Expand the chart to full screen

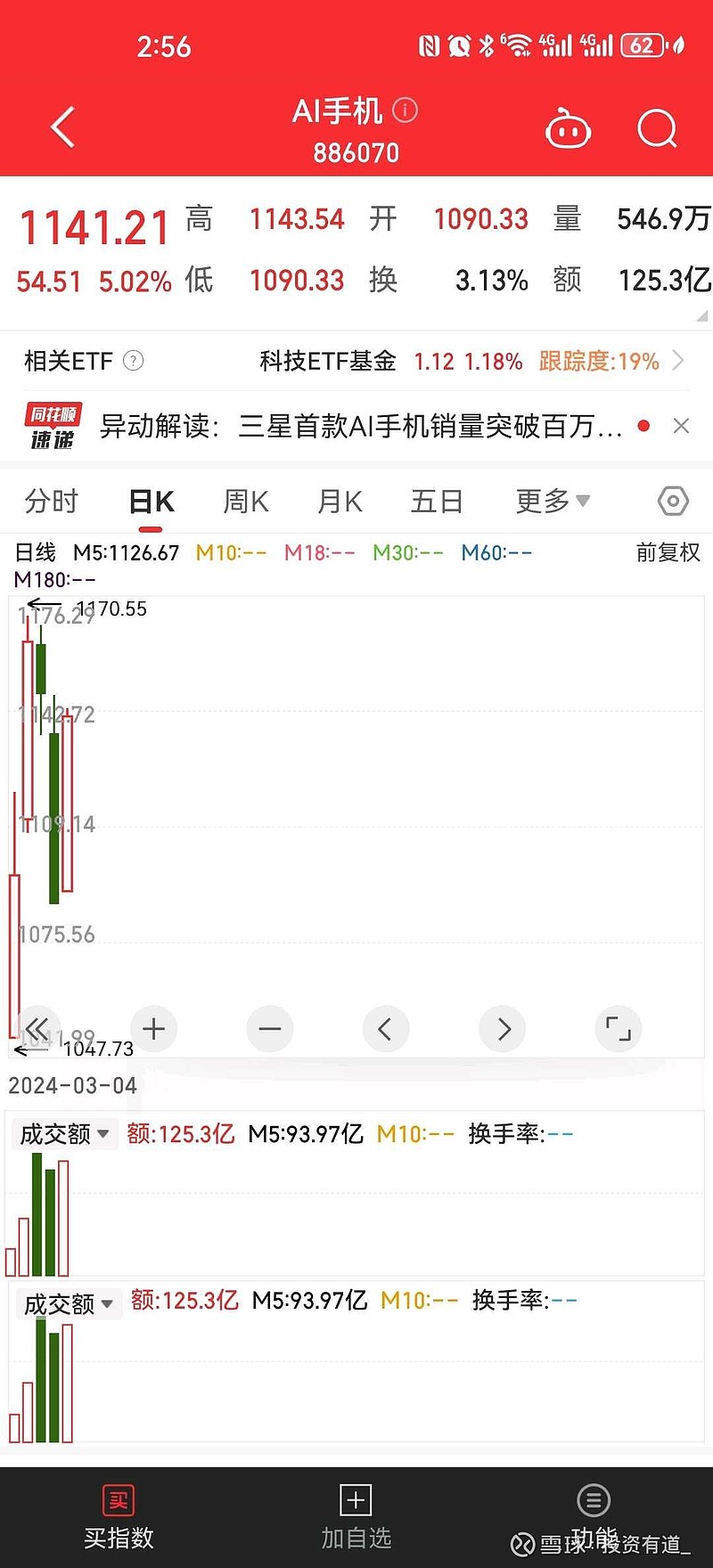point(618,1029)
